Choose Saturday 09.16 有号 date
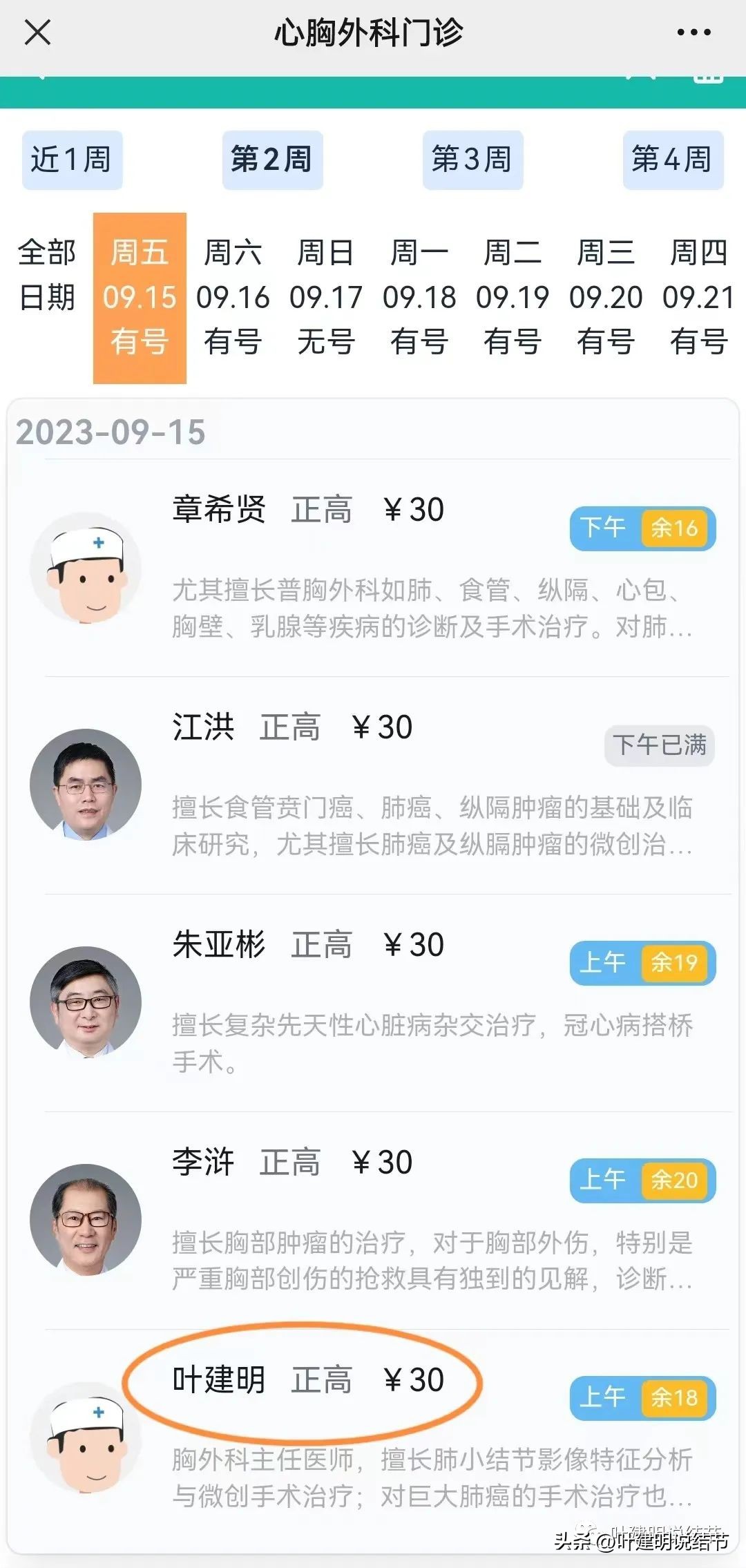The height and width of the screenshot is (1568, 746). click(233, 298)
